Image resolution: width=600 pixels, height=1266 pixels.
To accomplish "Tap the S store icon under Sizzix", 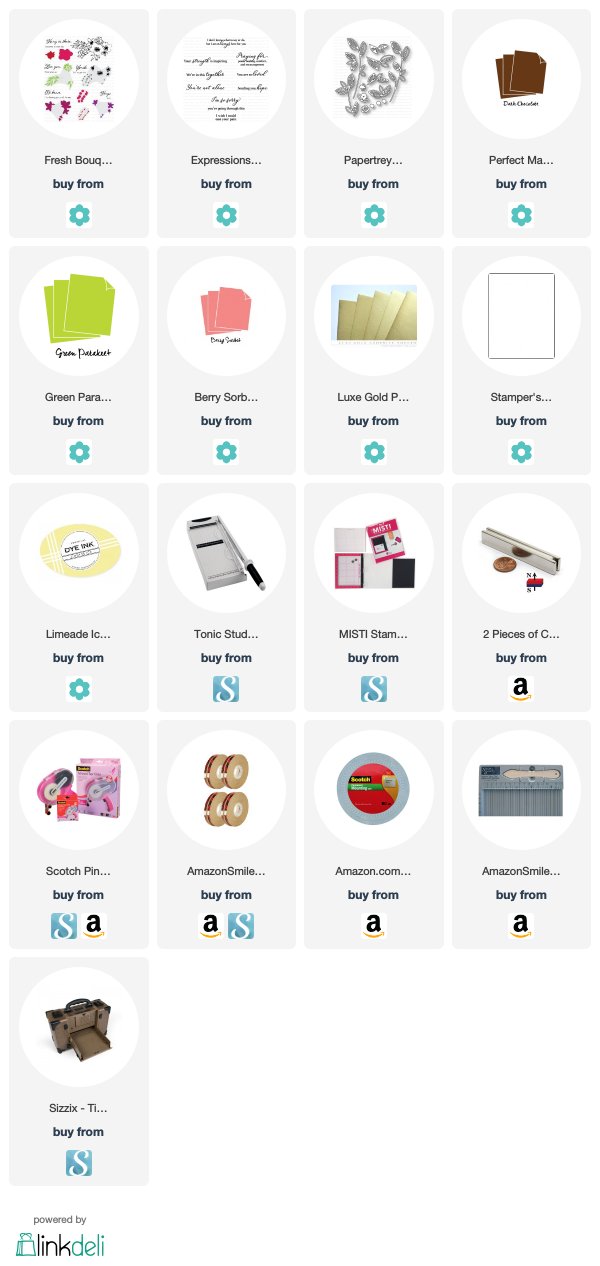I will pos(79,1163).
